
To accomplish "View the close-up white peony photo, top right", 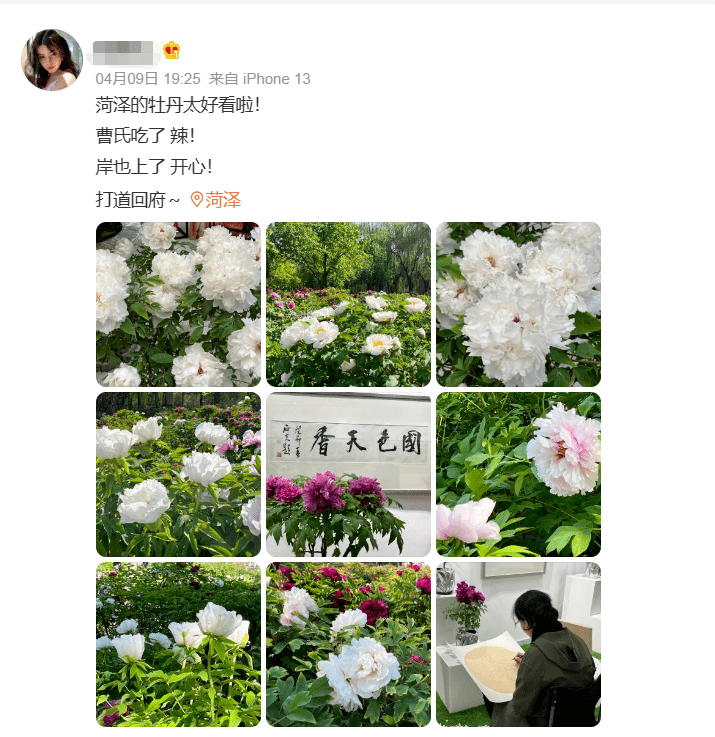I will (518, 304).
